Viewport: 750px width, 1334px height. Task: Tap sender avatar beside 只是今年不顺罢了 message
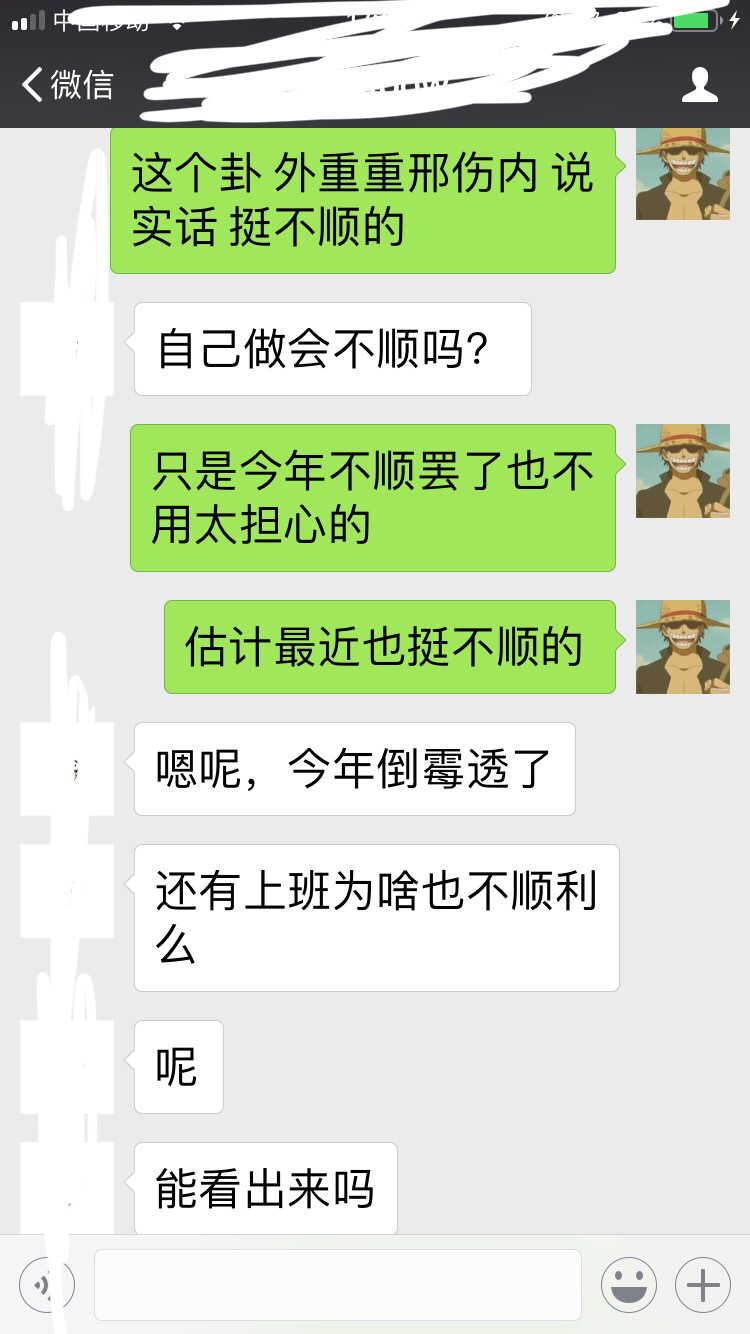(x=683, y=471)
